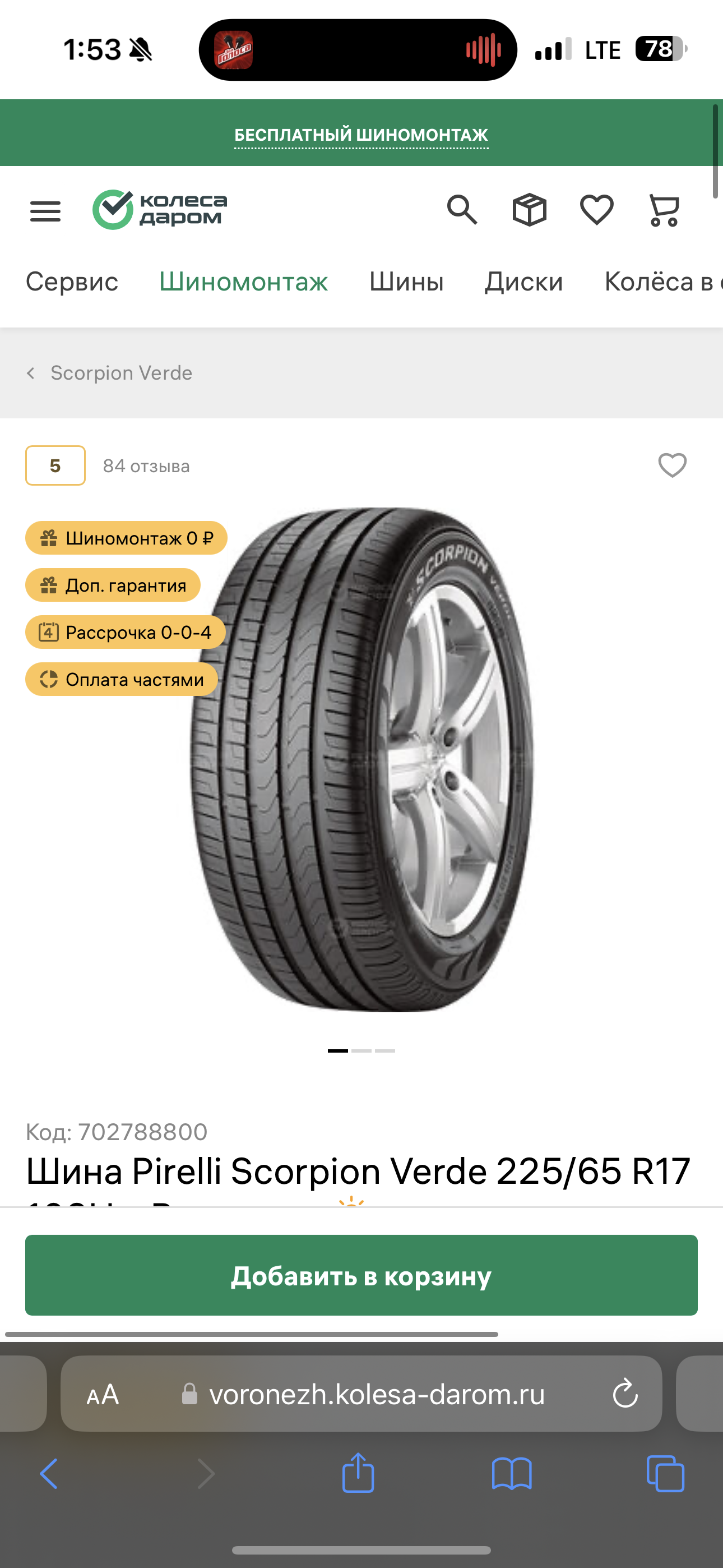Open the hamburger menu

coord(45,211)
